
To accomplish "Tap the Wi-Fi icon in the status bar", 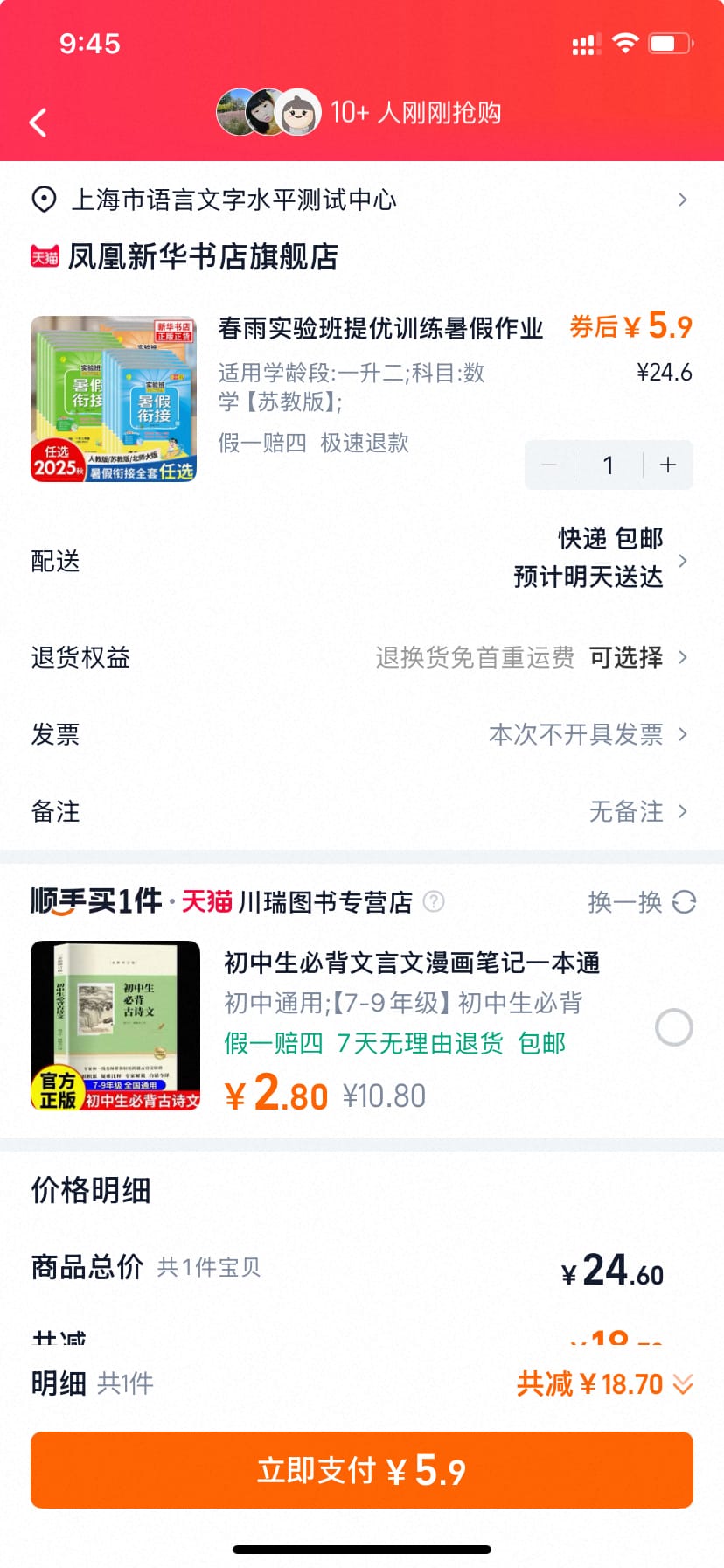I will [624, 42].
